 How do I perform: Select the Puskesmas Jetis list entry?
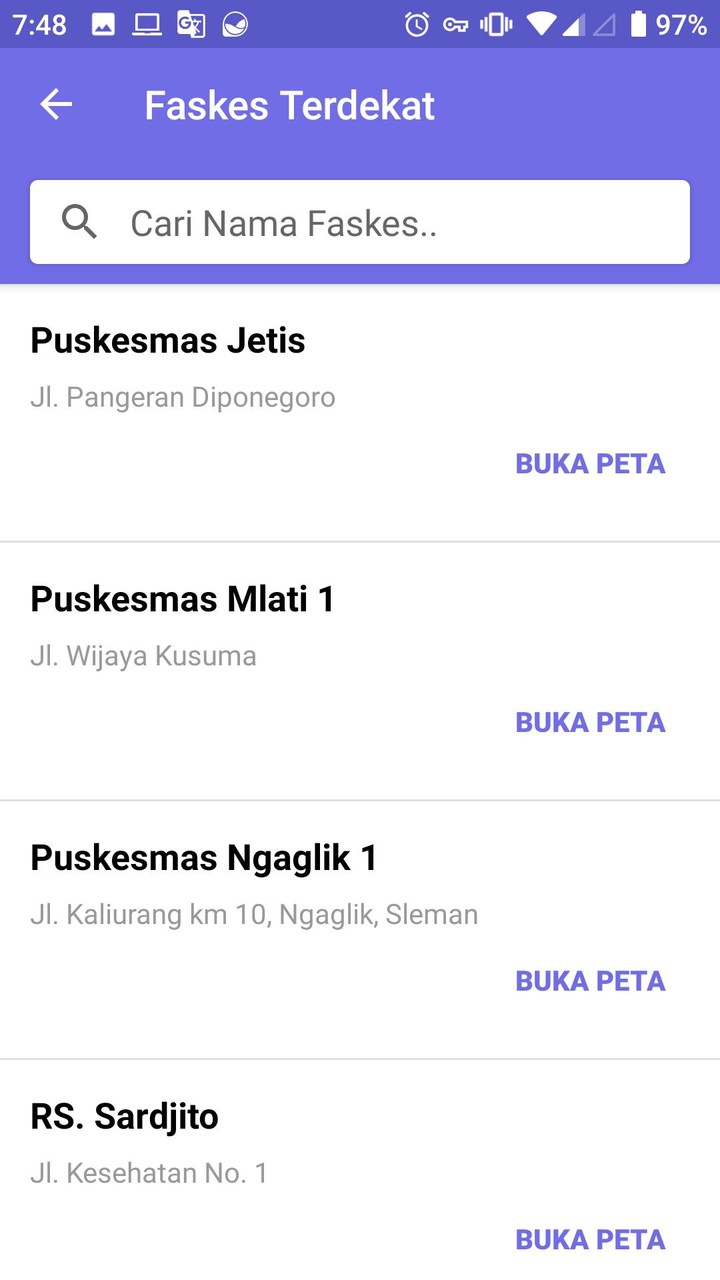pos(167,340)
